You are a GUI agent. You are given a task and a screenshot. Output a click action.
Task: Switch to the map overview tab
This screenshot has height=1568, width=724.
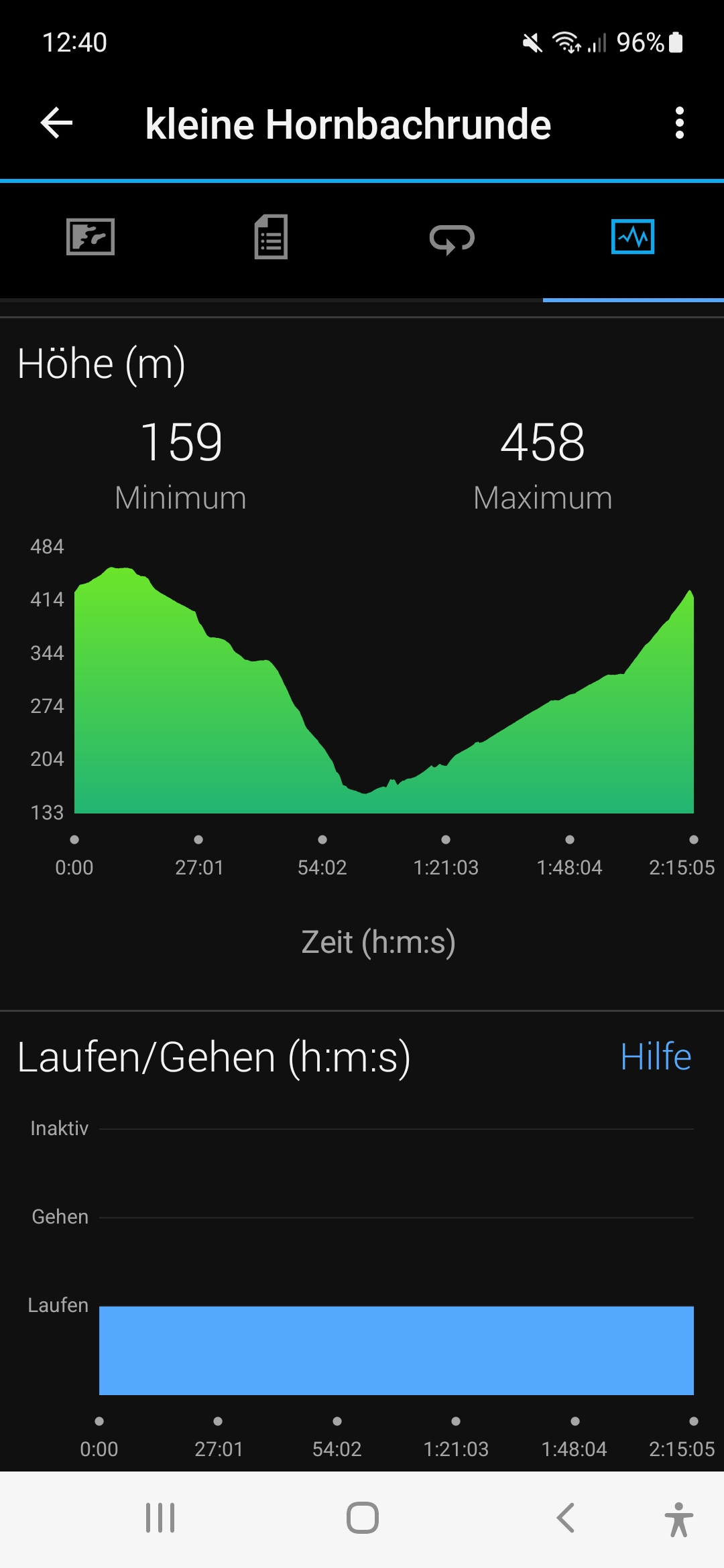click(90, 237)
